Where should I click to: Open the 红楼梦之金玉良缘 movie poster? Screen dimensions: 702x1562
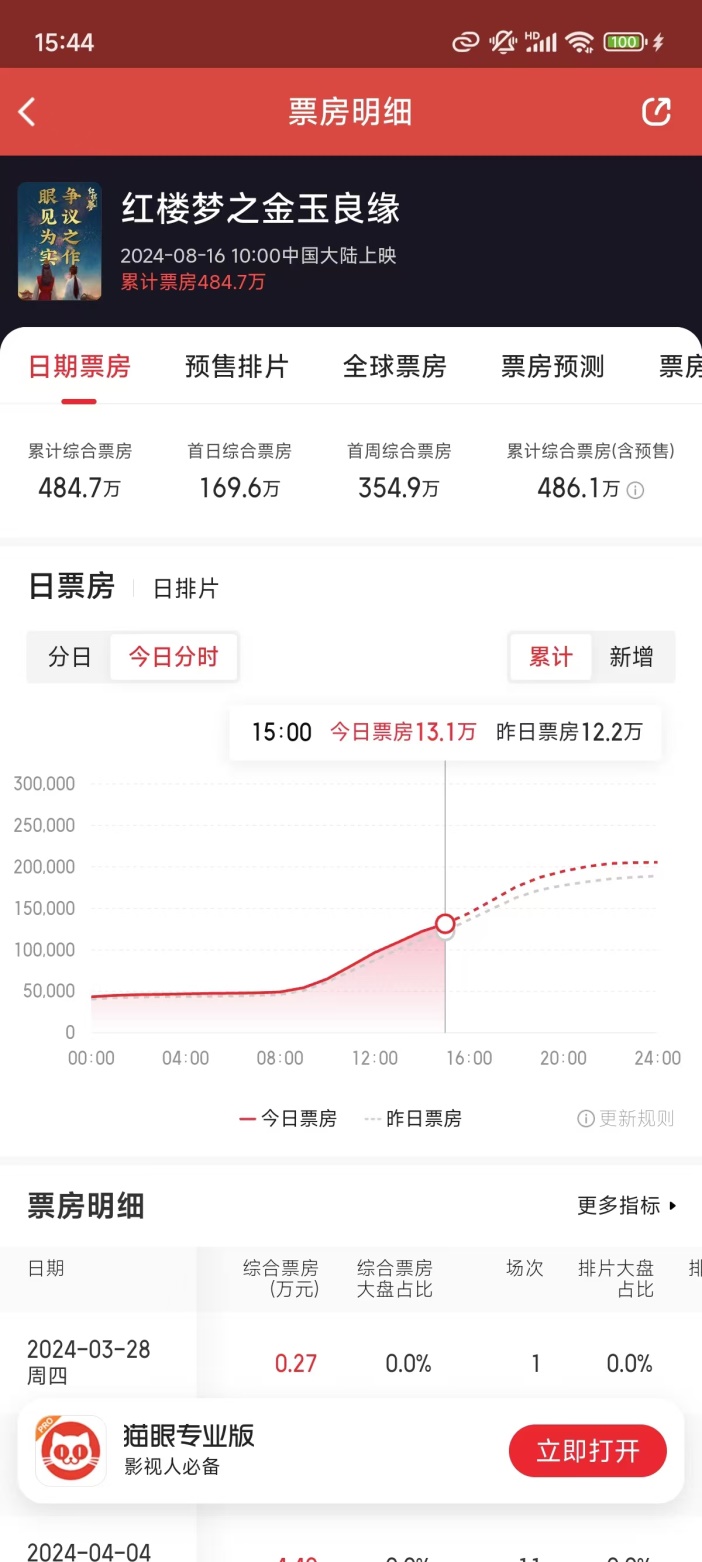click(59, 241)
